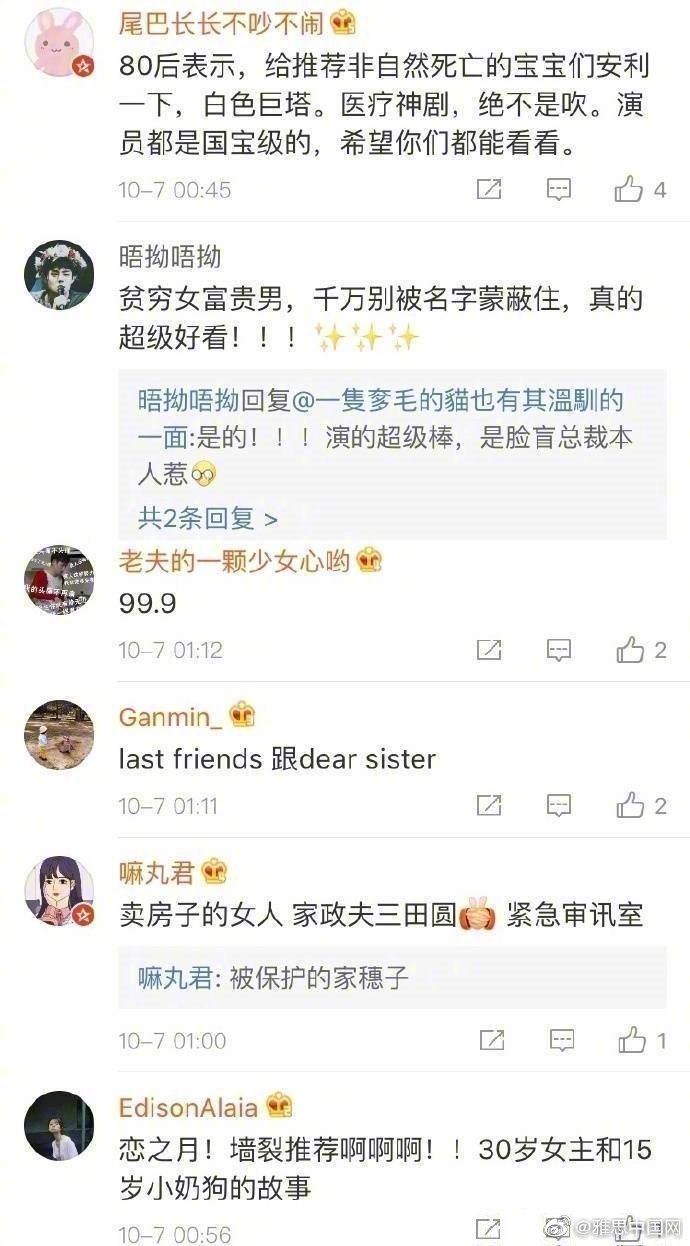690x1246 pixels.
Task: Visit 老夫的一颗少女心哟's profile avatar
Action: click(59, 580)
